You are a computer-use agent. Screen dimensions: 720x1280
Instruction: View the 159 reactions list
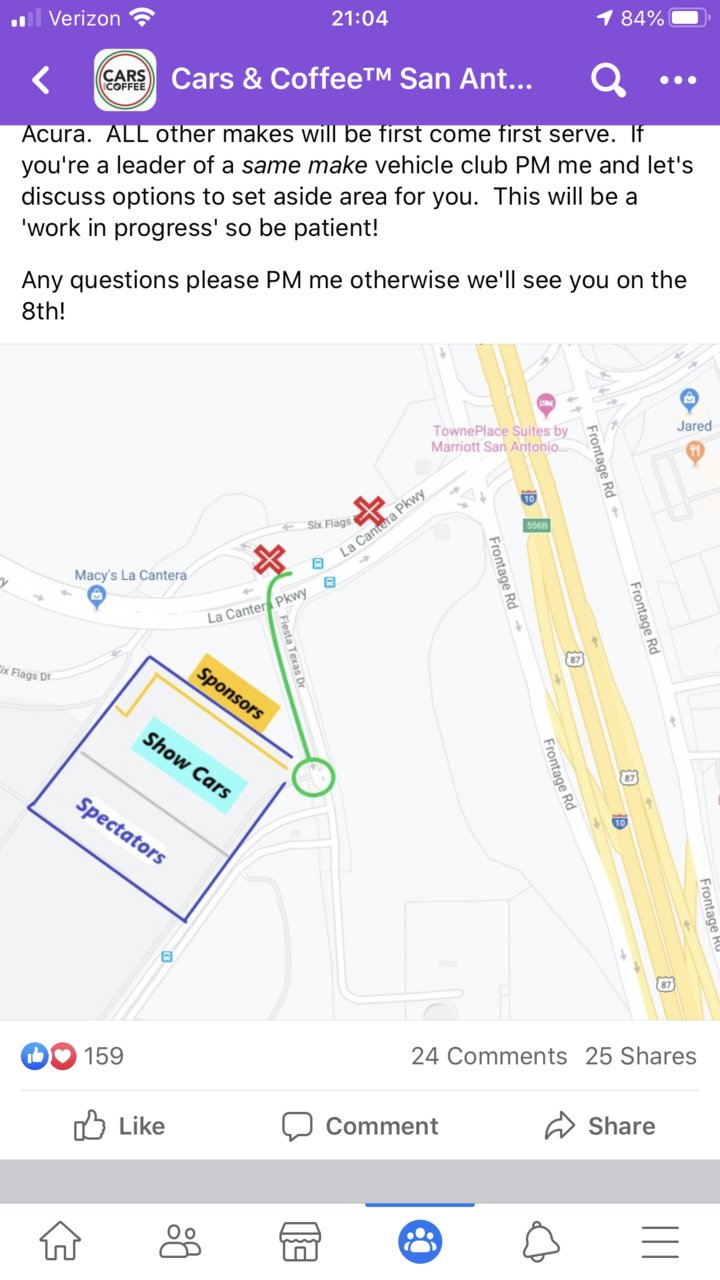pos(72,1056)
